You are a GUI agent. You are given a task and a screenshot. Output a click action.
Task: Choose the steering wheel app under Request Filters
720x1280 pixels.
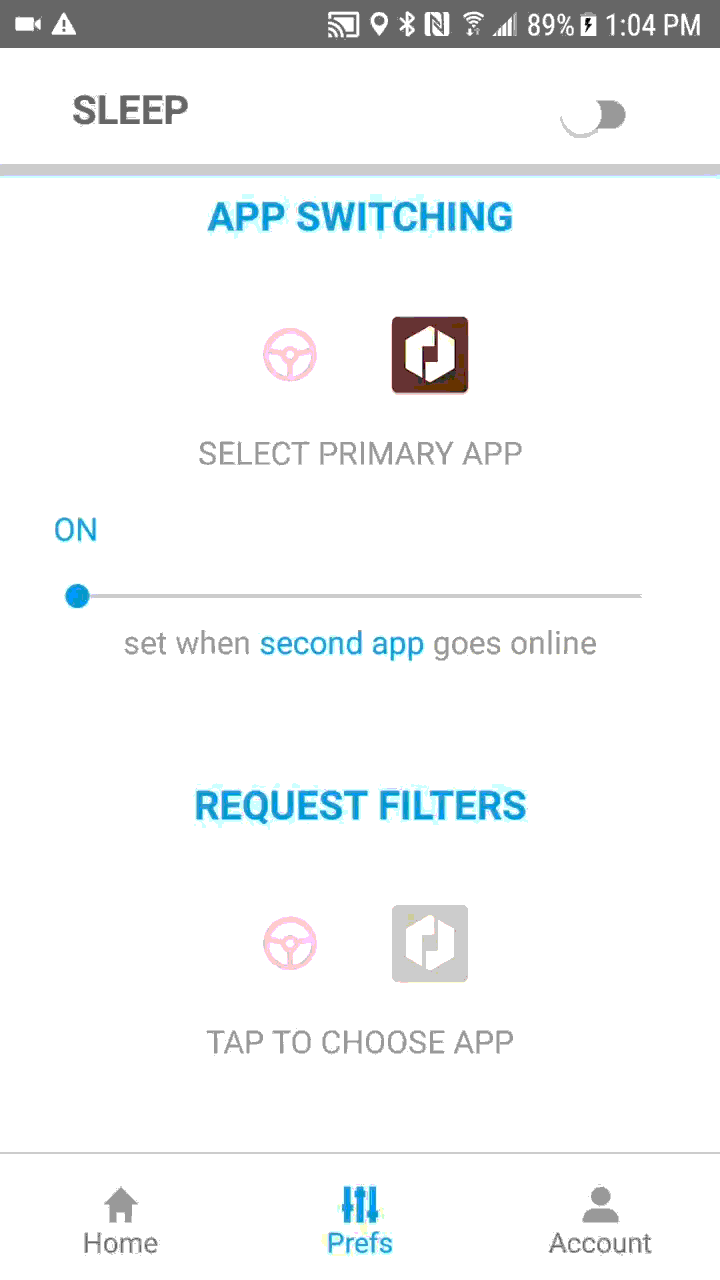(290, 944)
